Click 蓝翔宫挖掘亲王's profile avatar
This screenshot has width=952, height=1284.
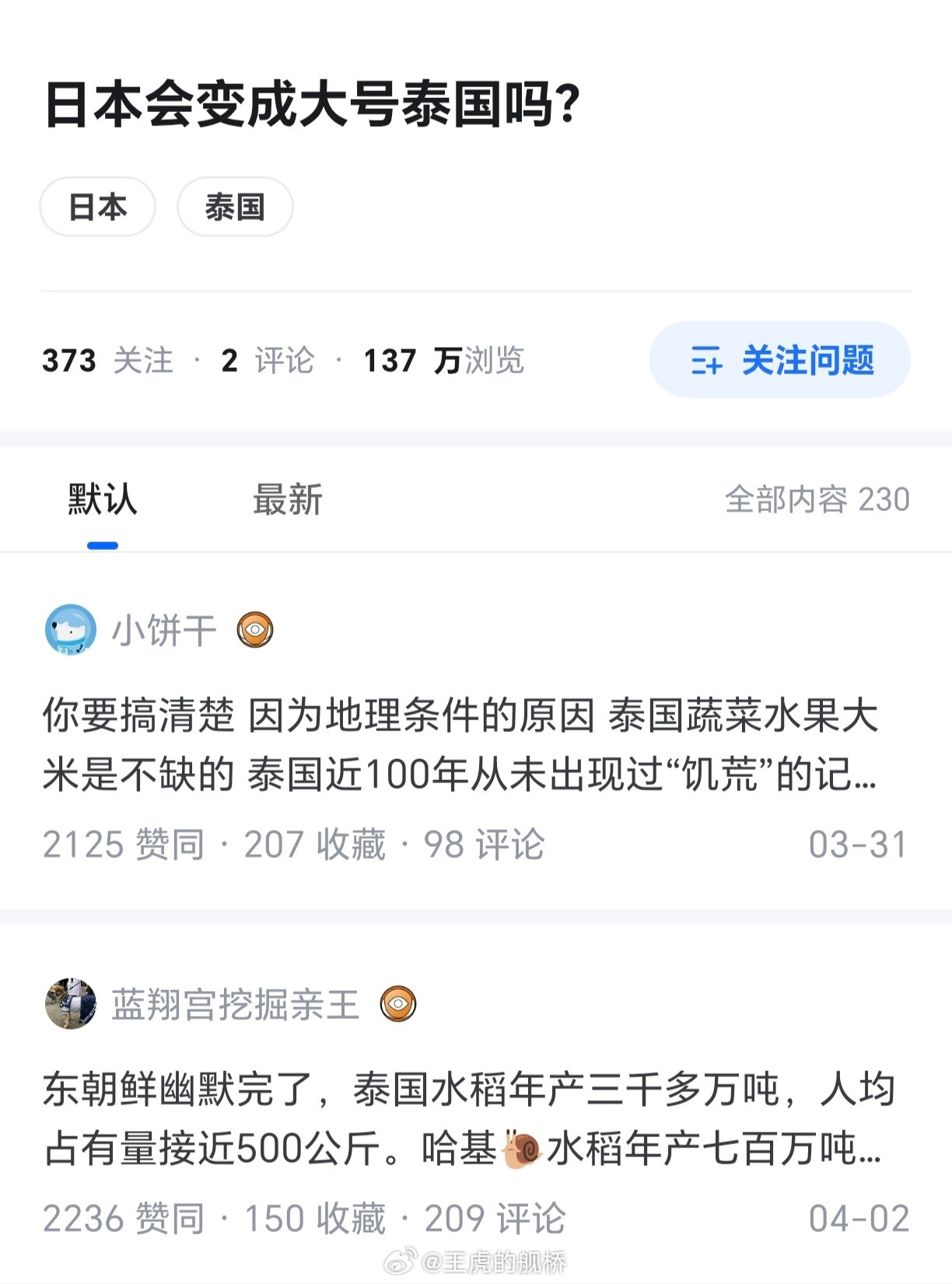70,1005
